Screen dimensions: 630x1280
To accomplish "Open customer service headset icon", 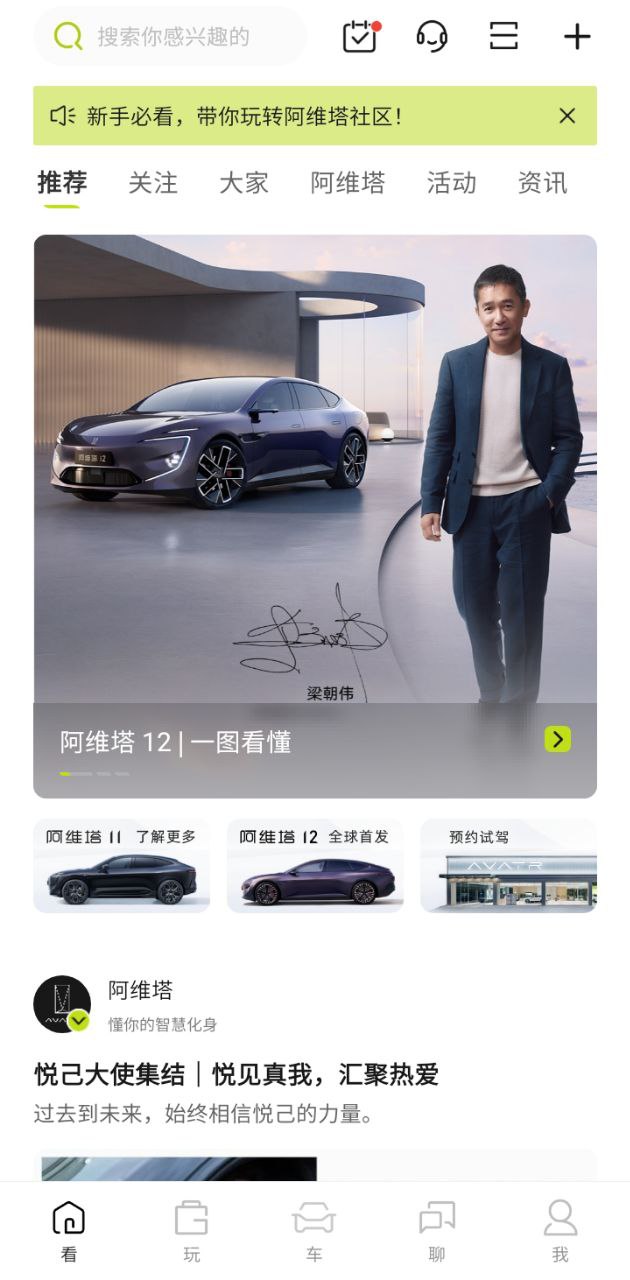I will click(431, 37).
